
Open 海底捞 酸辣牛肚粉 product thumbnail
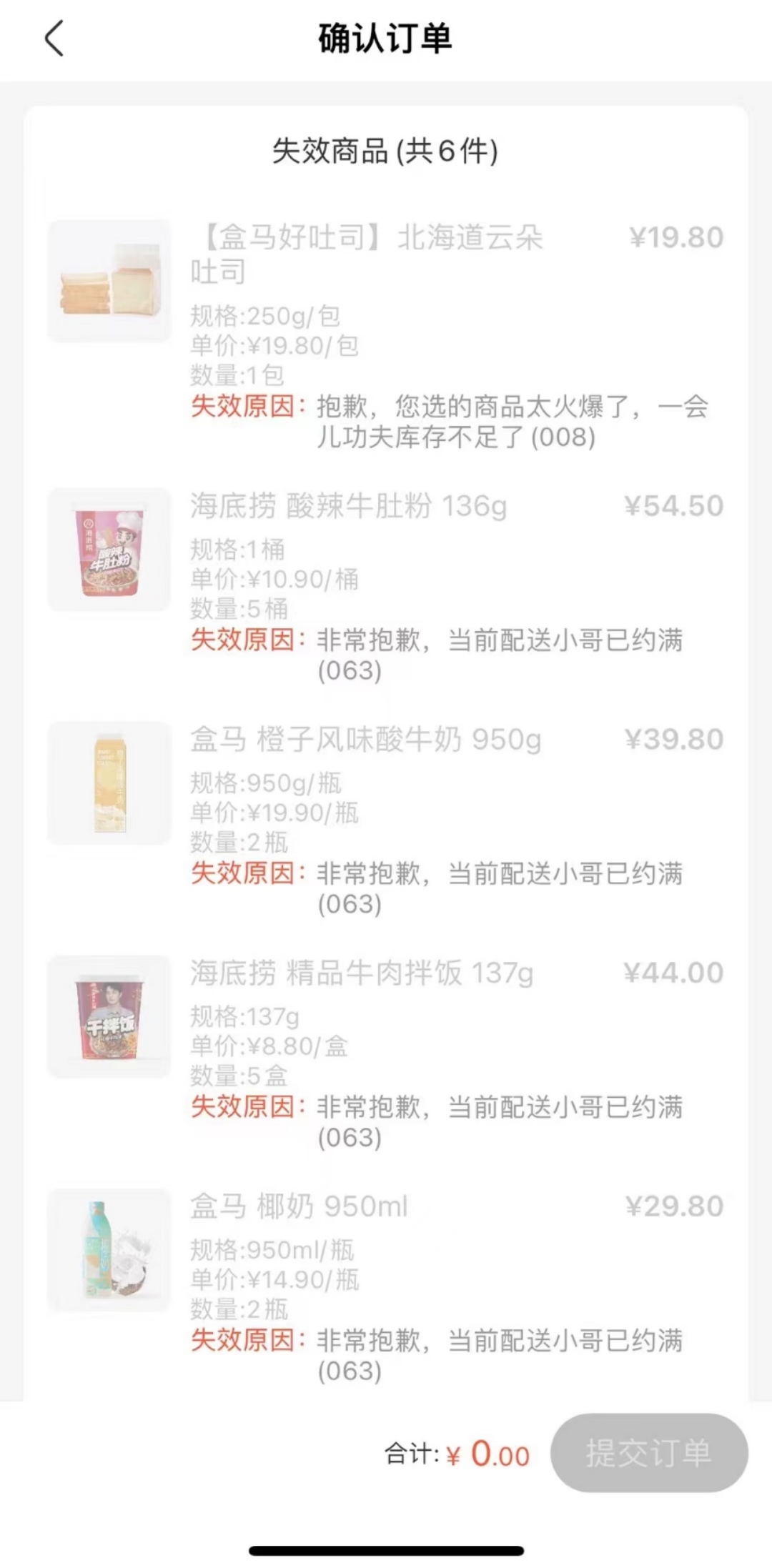tap(109, 550)
